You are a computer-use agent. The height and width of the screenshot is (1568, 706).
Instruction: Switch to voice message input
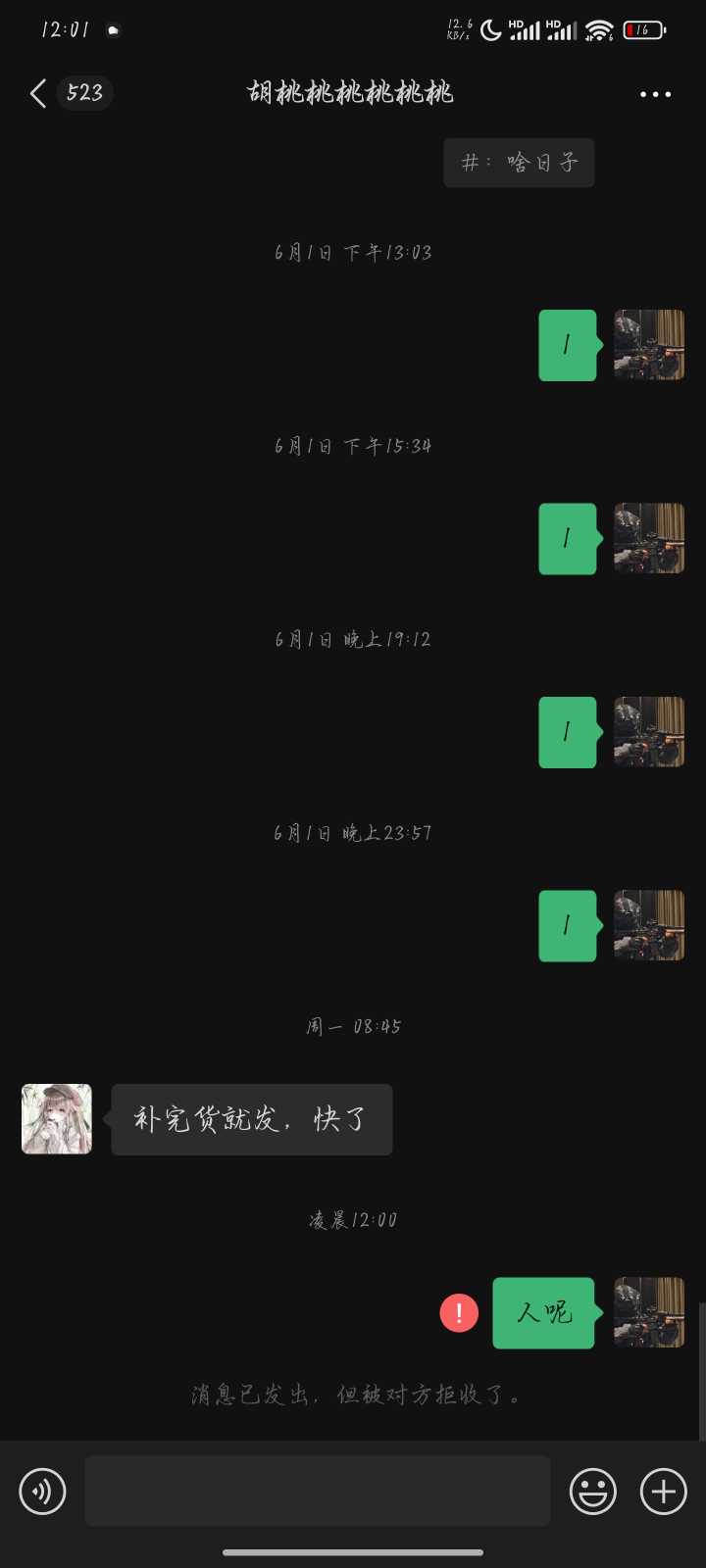click(42, 1492)
